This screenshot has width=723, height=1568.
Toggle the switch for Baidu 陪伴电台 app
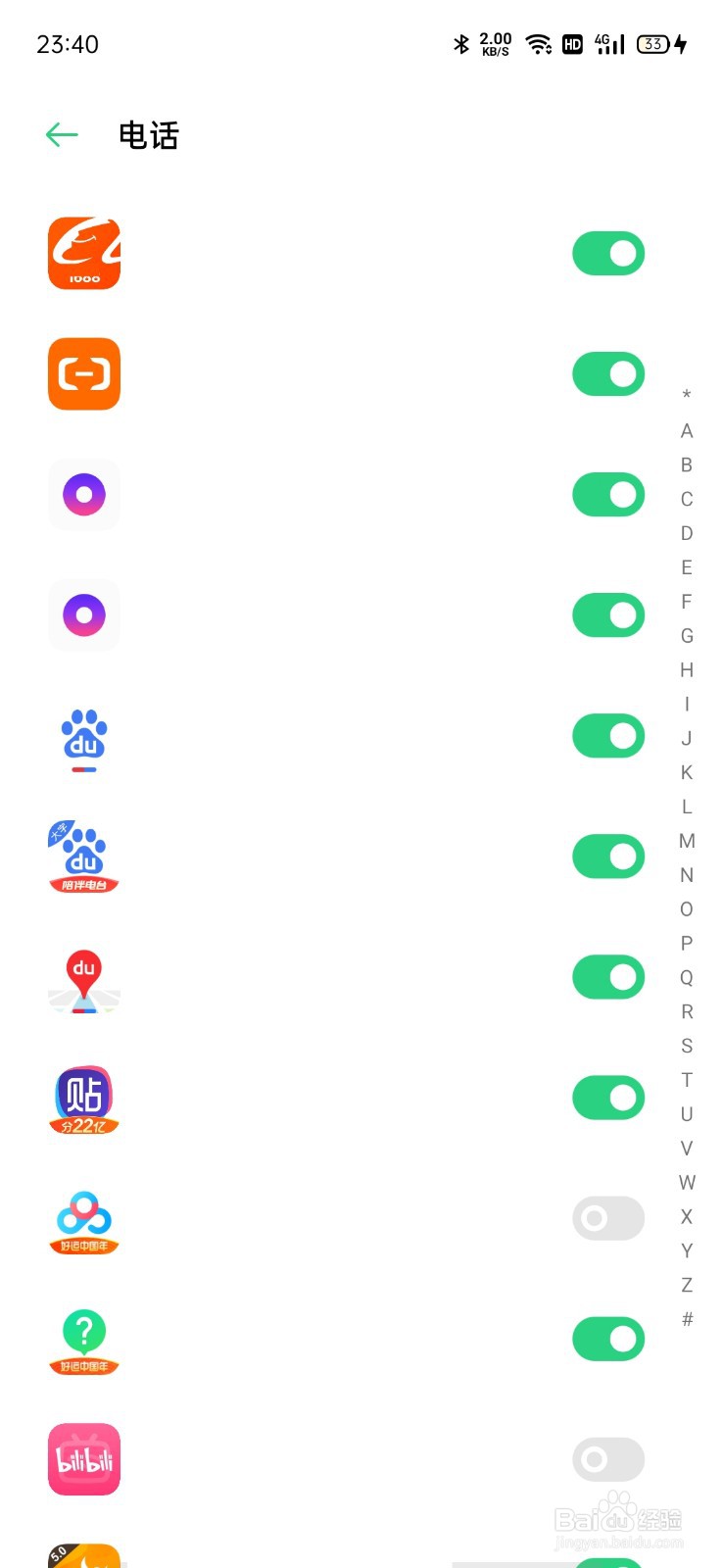(608, 857)
